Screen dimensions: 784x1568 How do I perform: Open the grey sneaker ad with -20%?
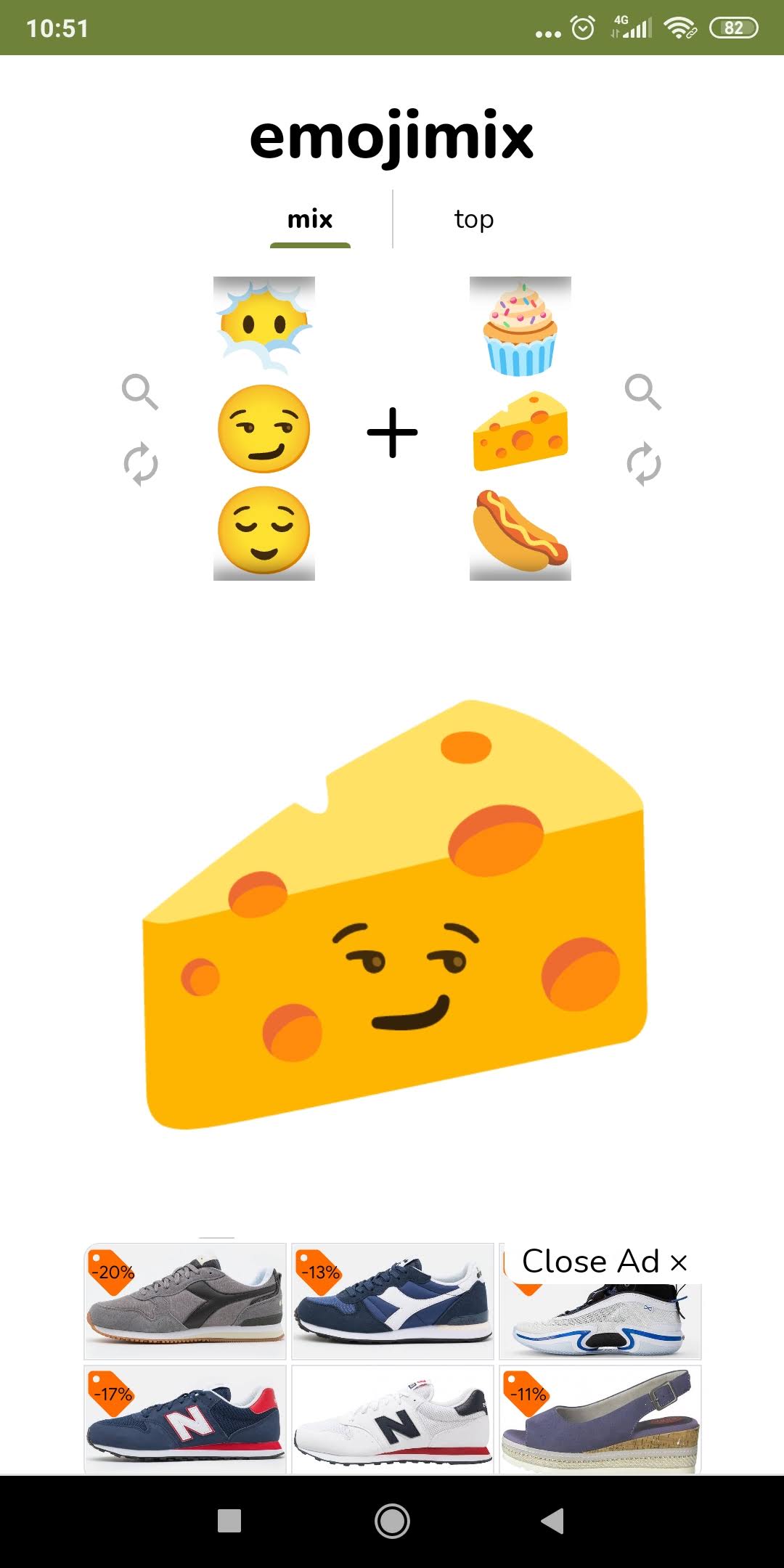(x=185, y=1301)
